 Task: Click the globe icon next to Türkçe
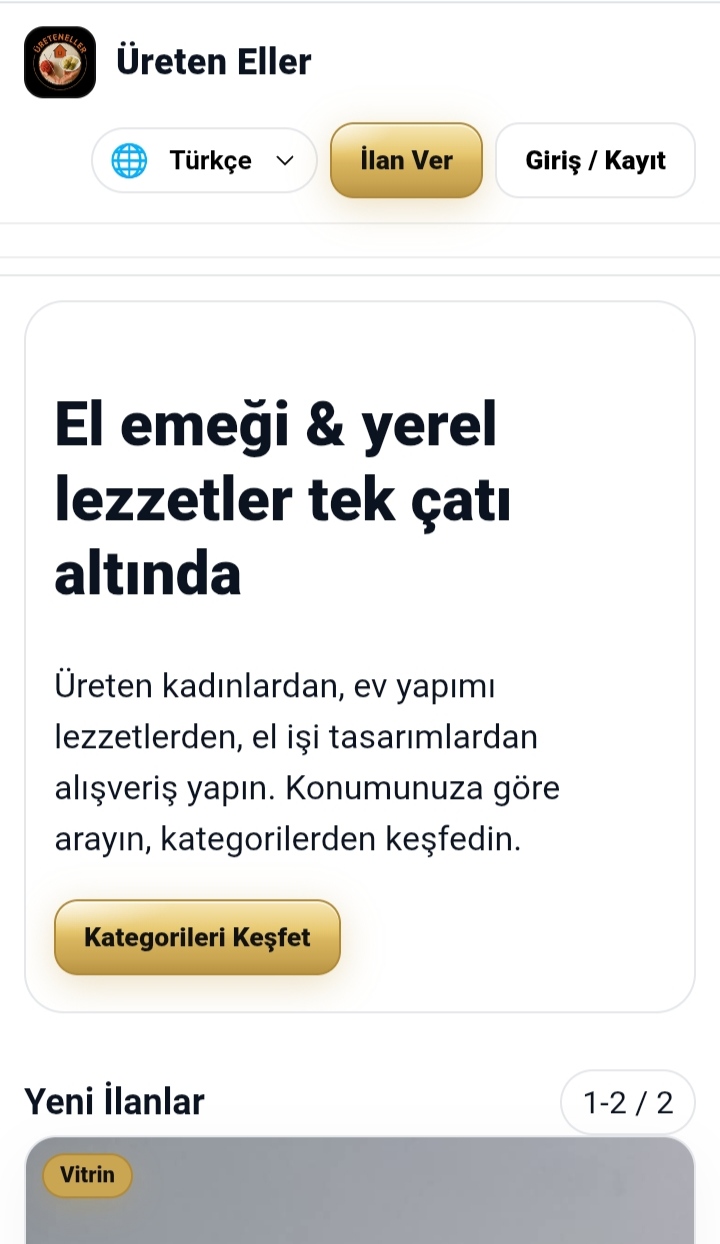pos(130,160)
